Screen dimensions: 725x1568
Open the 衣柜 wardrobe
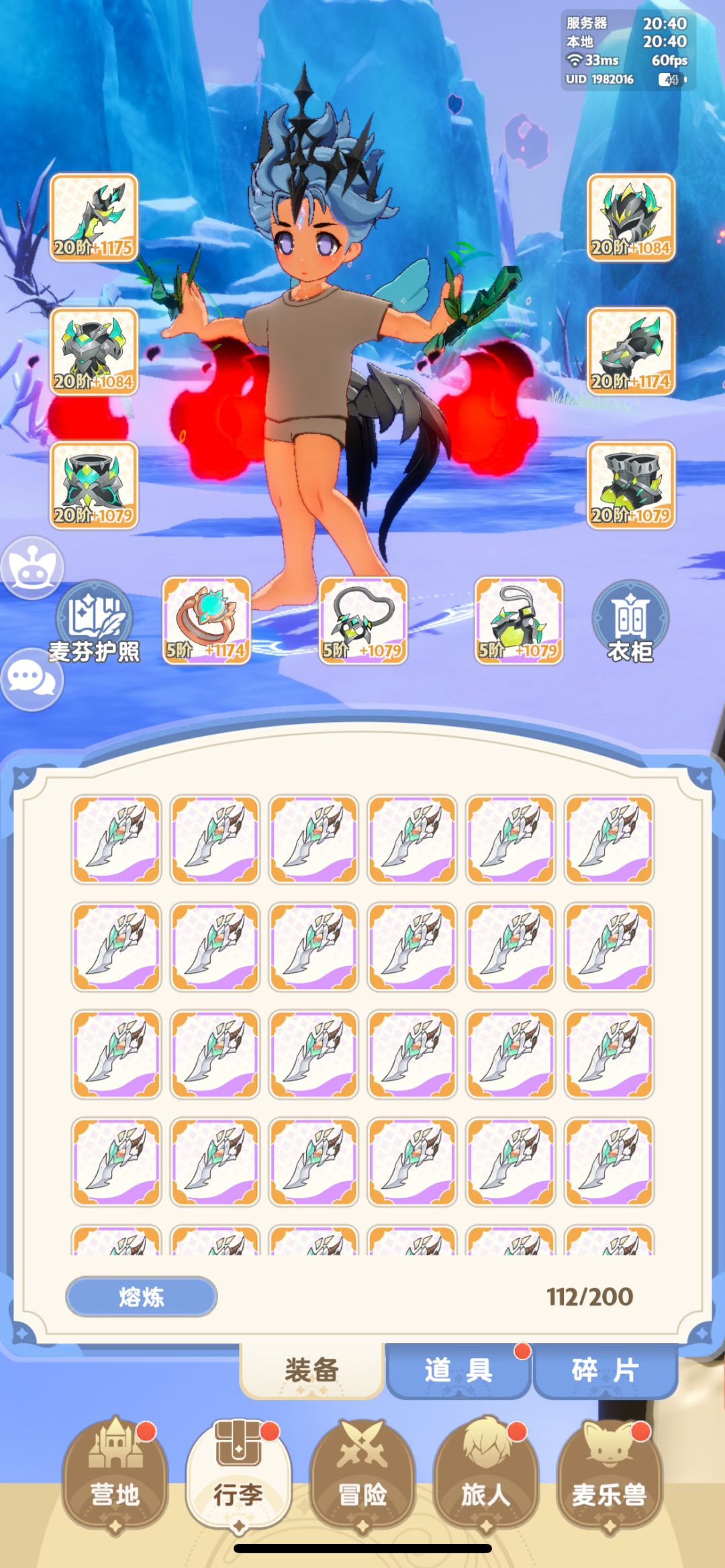click(630, 621)
